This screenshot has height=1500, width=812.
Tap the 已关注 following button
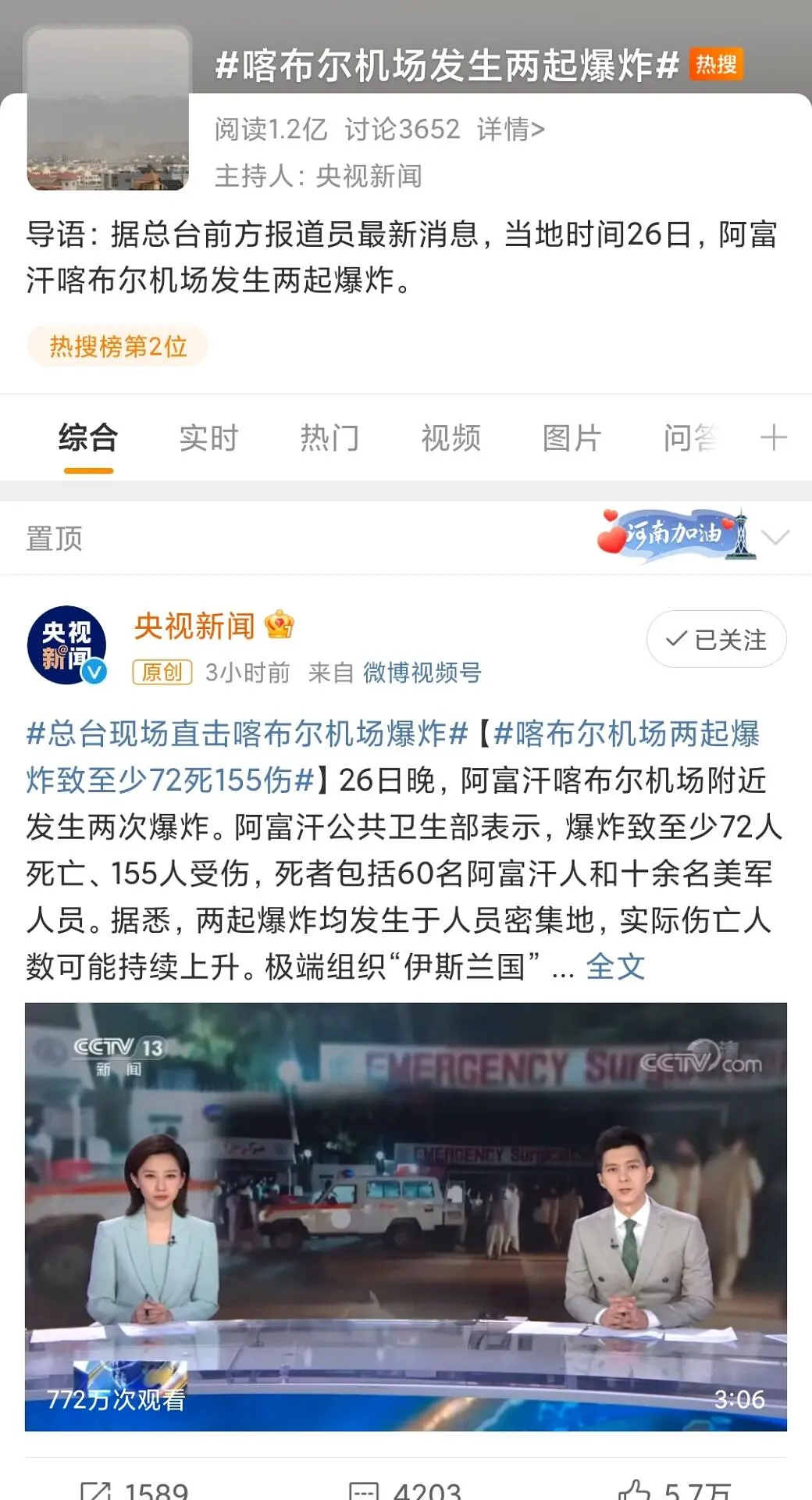[x=716, y=640]
